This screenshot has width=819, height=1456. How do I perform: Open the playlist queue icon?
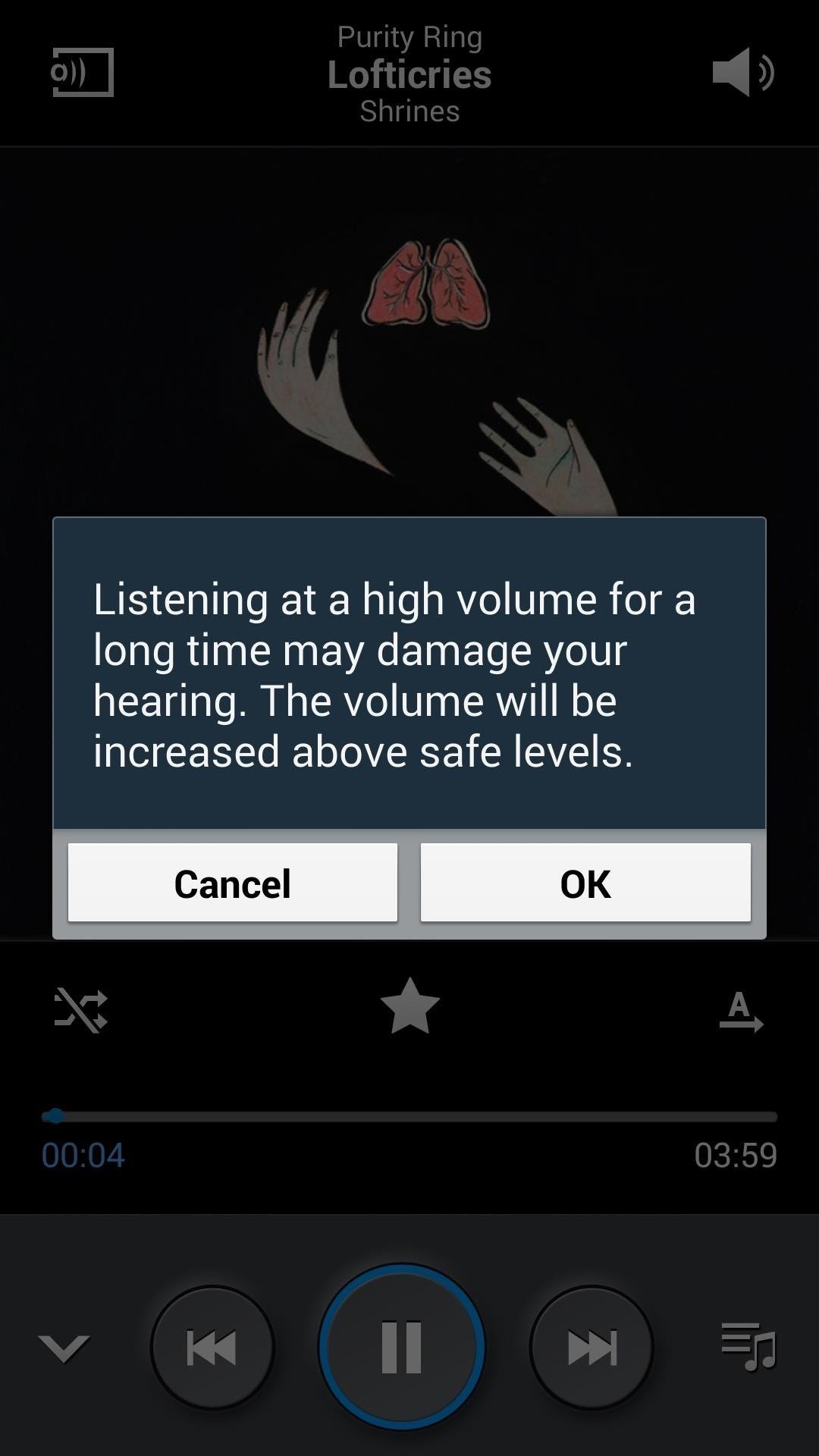pyautogui.click(x=748, y=1347)
